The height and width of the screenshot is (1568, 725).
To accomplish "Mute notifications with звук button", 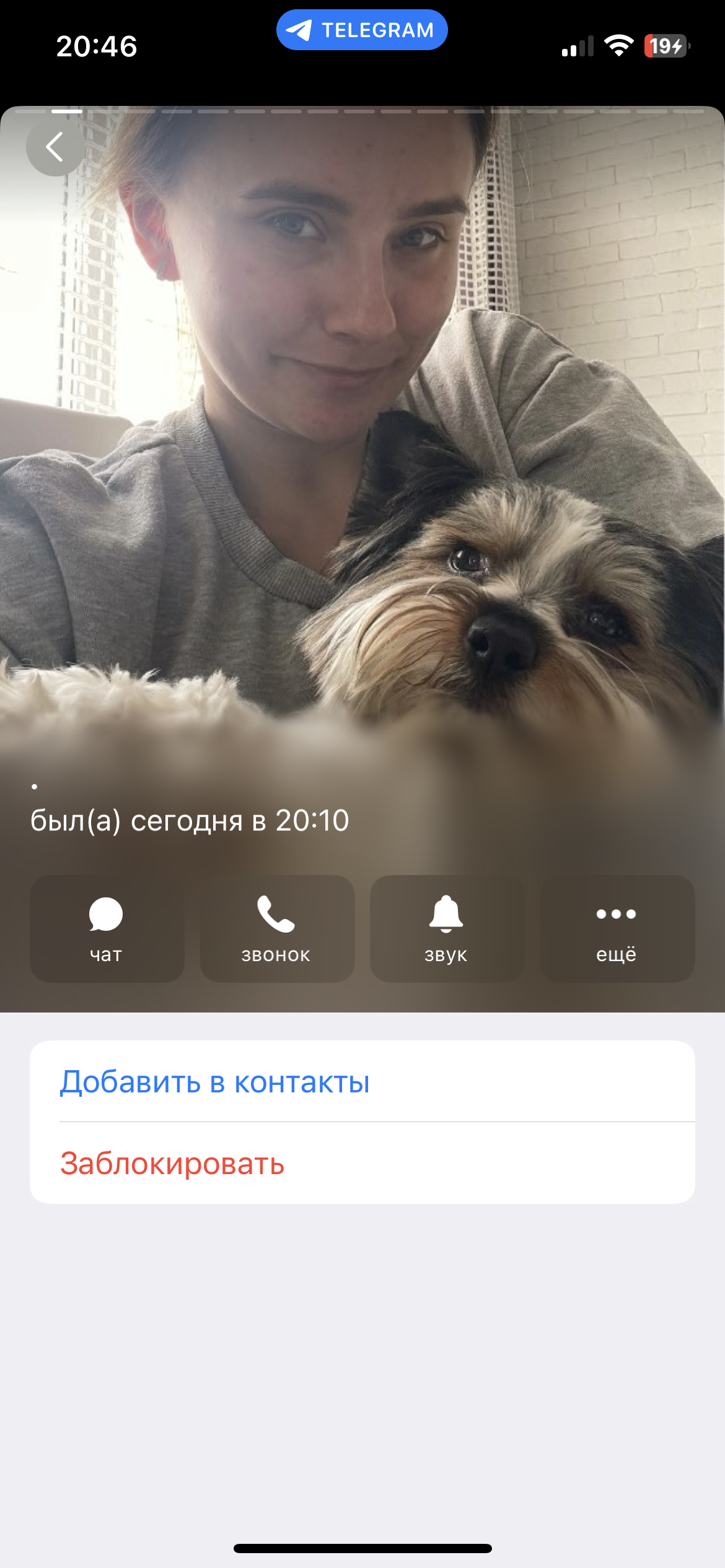I will 447,928.
